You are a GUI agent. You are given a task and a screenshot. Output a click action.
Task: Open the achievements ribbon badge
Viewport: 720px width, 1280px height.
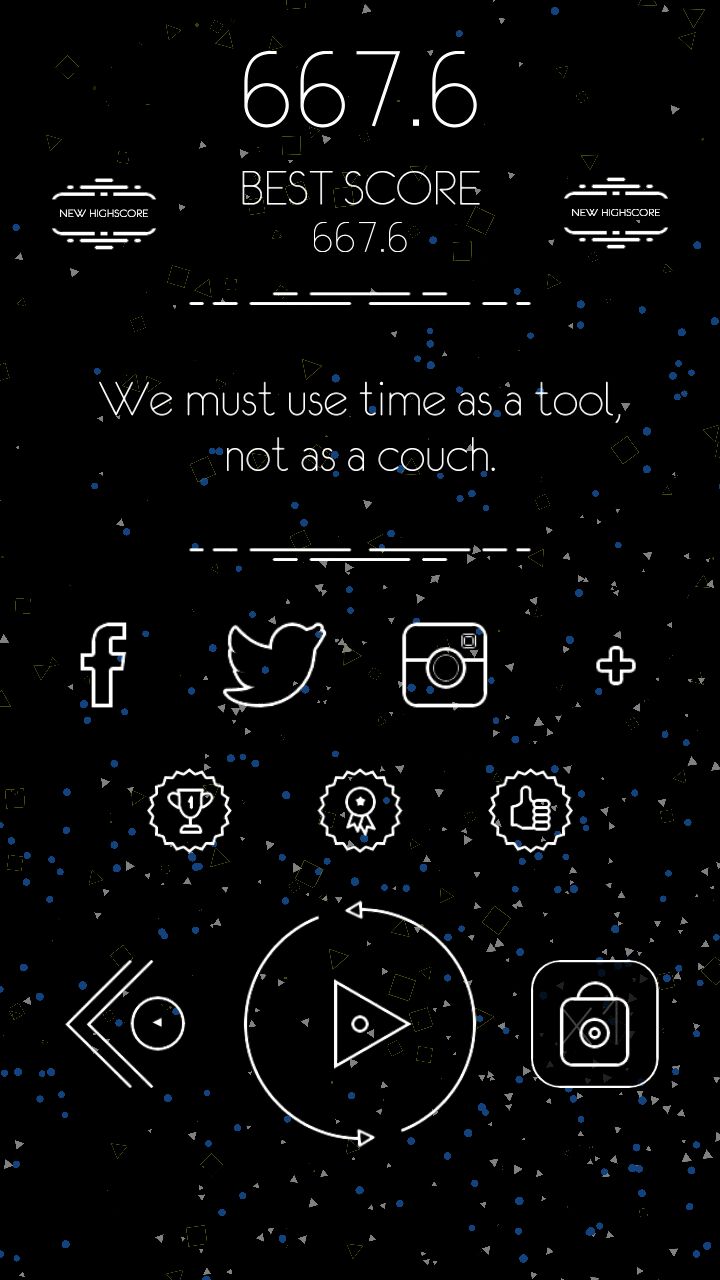click(x=359, y=810)
